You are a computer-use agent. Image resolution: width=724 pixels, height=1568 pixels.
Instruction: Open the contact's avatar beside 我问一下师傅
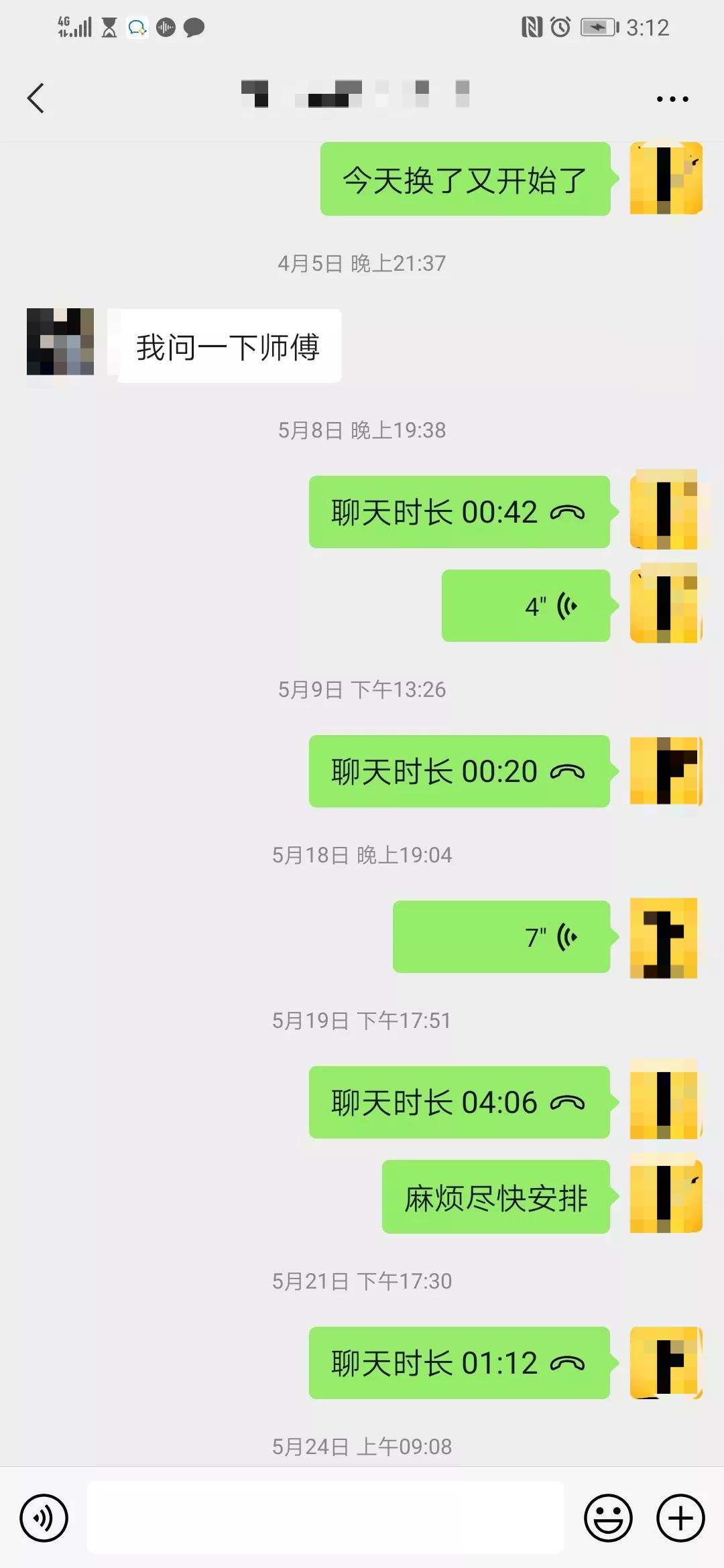coord(60,342)
